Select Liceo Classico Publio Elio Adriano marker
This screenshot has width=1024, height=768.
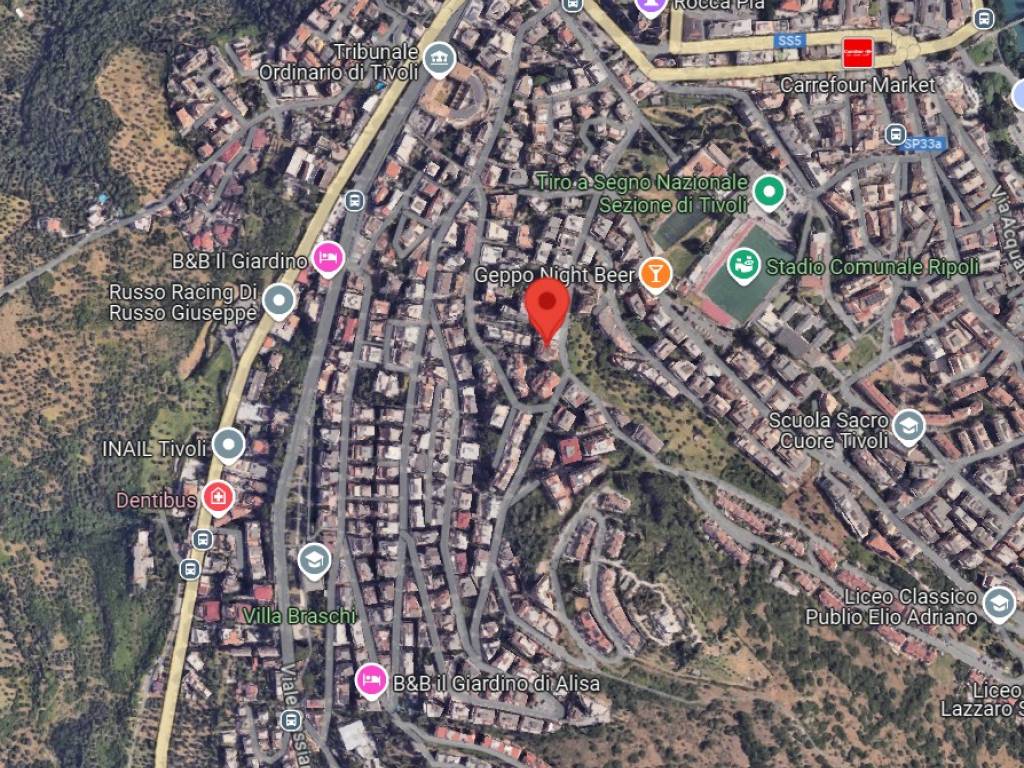(x=998, y=604)
